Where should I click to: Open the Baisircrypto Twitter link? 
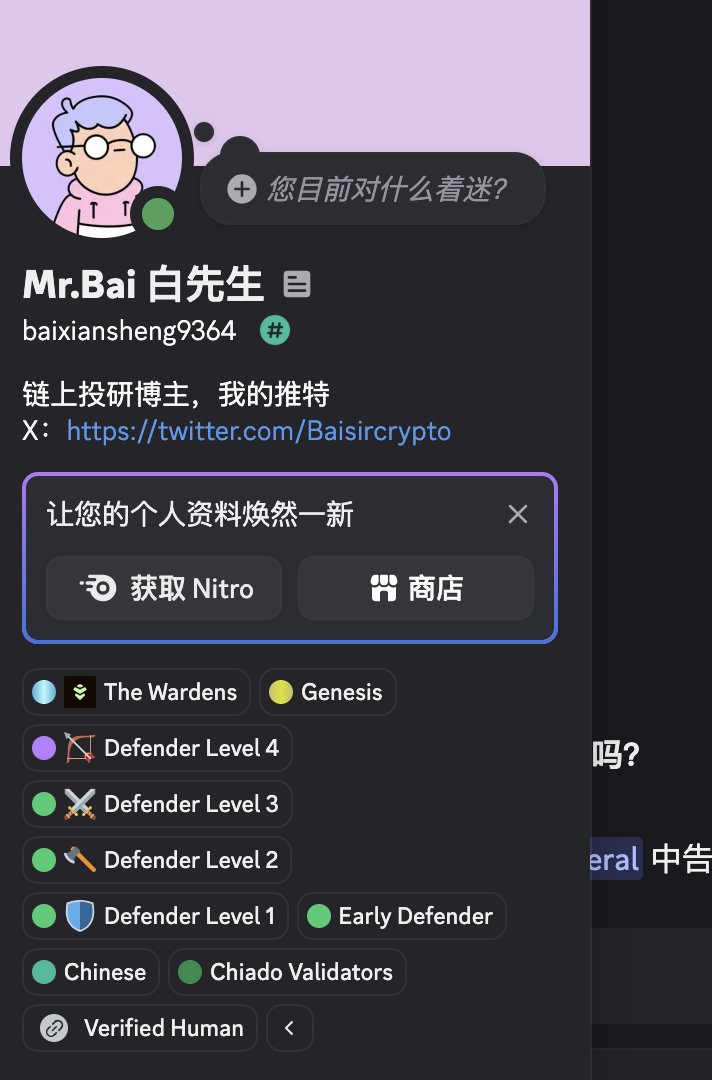258,431
